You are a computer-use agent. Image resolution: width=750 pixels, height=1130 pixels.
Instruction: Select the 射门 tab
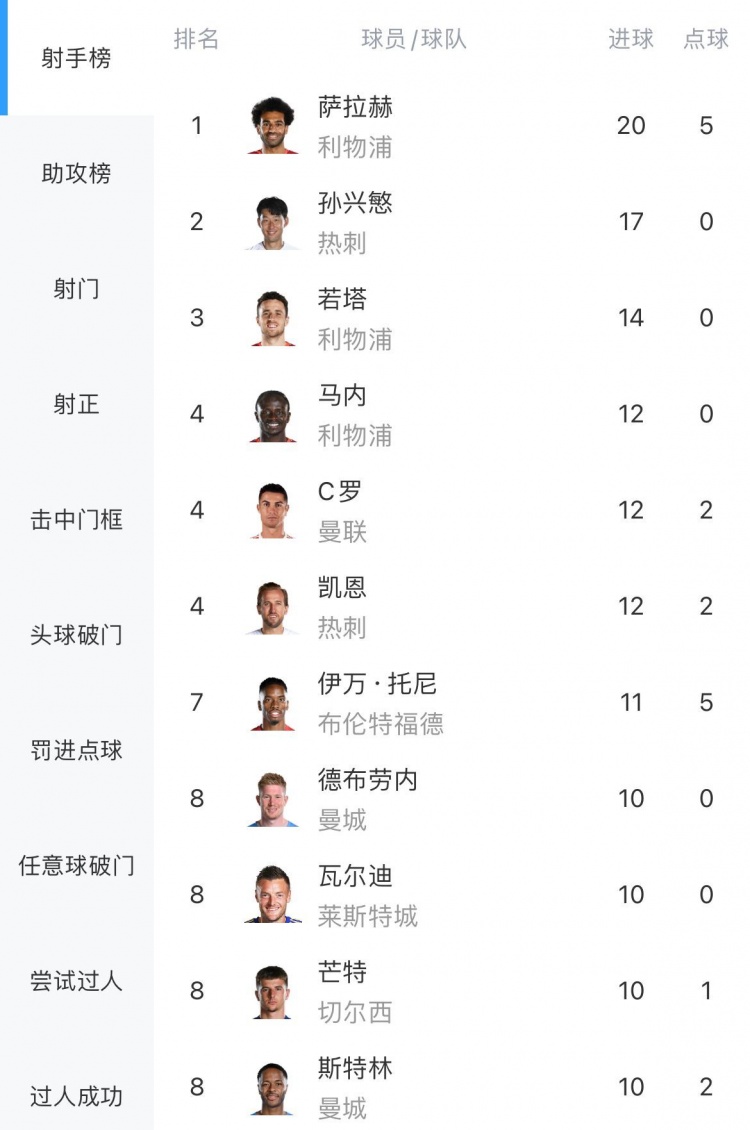coord(76,290)
